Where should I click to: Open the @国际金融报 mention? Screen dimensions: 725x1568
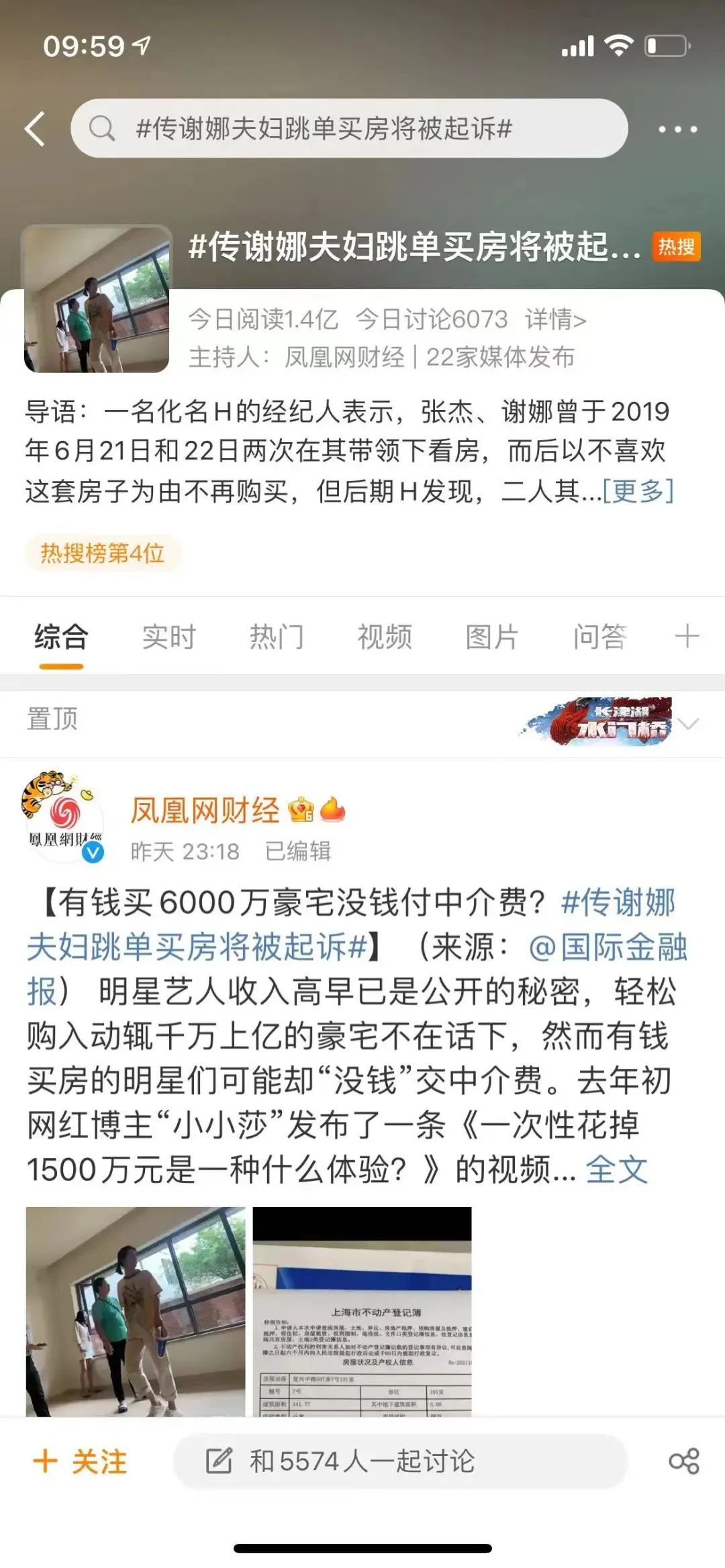(x=608, y=947)
